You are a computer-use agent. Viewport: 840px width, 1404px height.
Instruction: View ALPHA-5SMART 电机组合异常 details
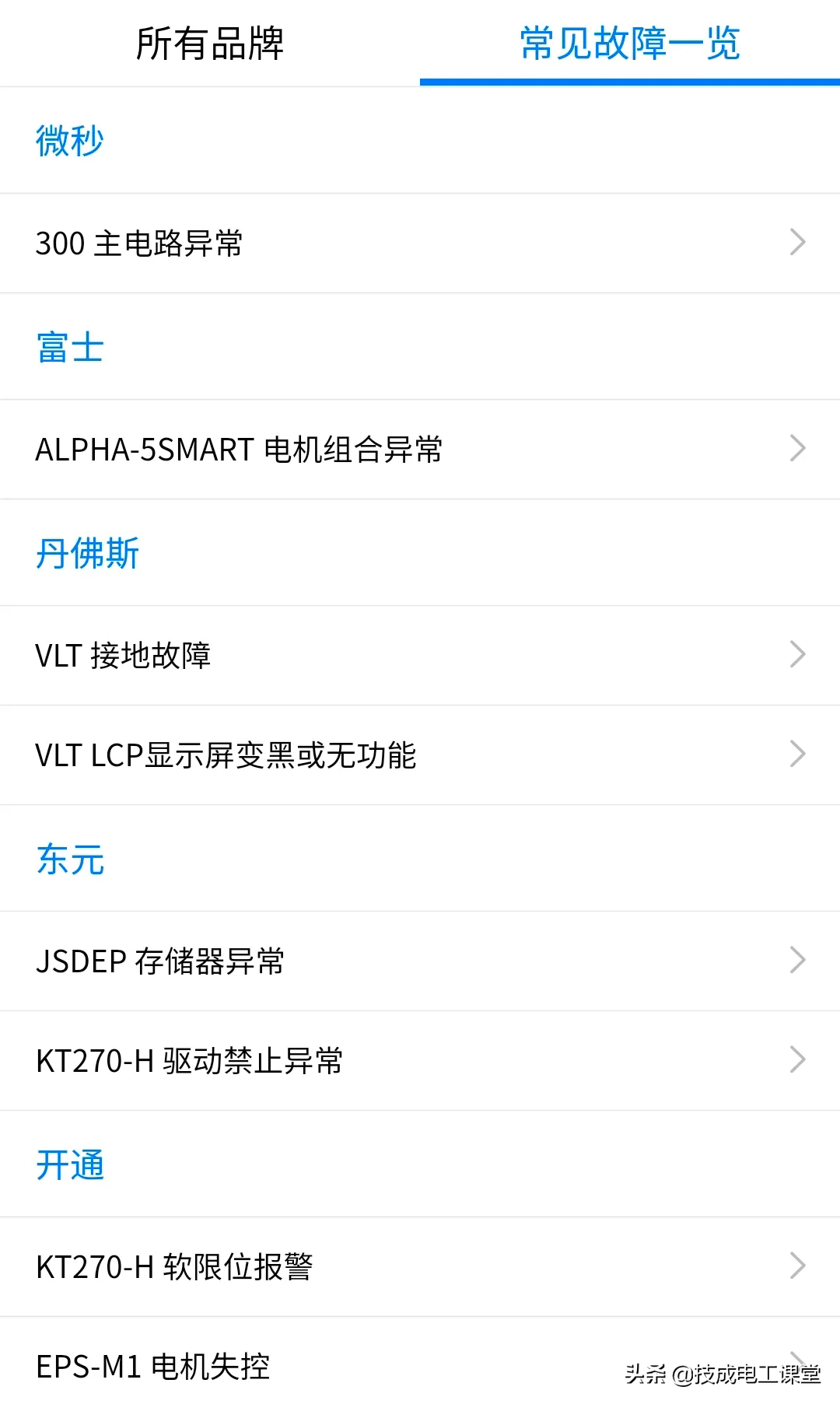tap(420, 450)
